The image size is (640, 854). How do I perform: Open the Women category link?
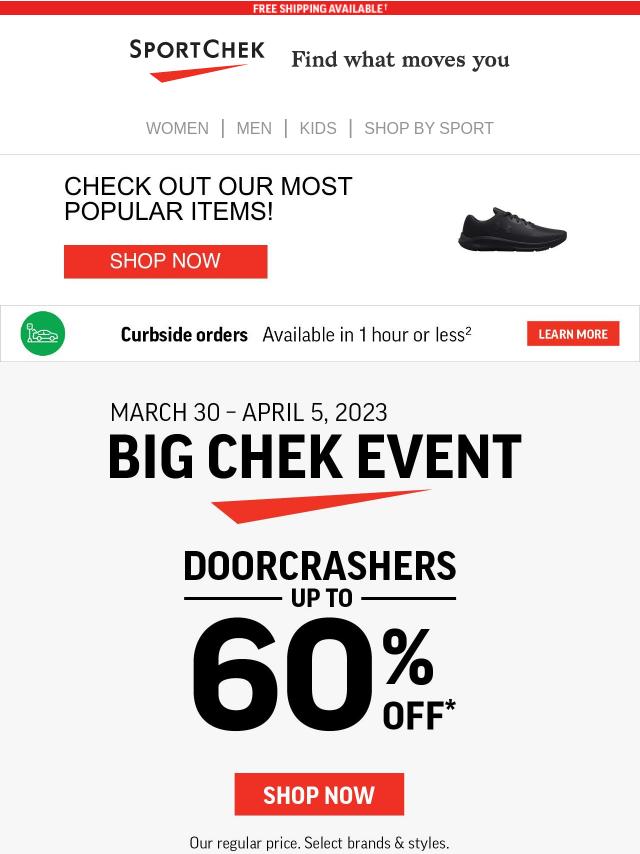[177, 128]
